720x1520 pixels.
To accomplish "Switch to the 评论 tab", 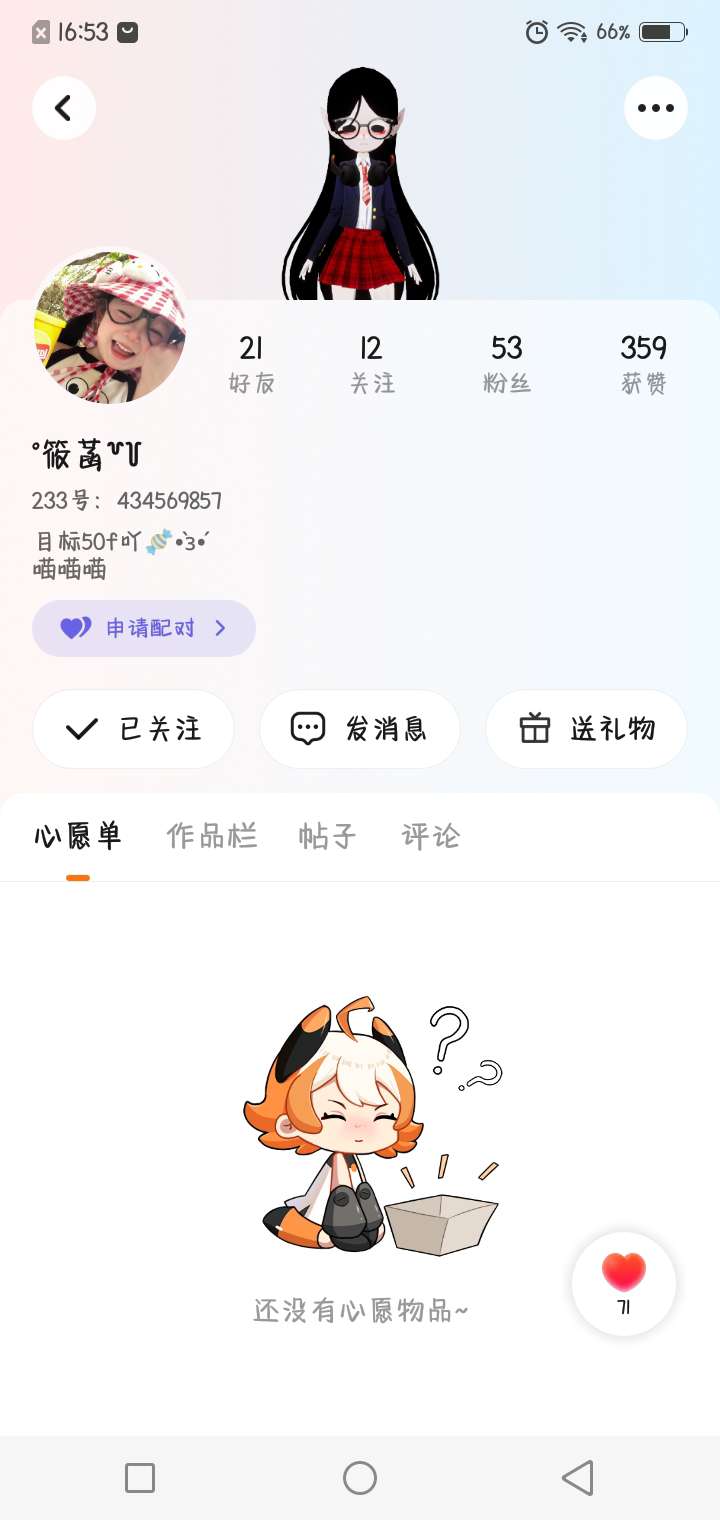I will pyautogui.click(x=431, y=836).
